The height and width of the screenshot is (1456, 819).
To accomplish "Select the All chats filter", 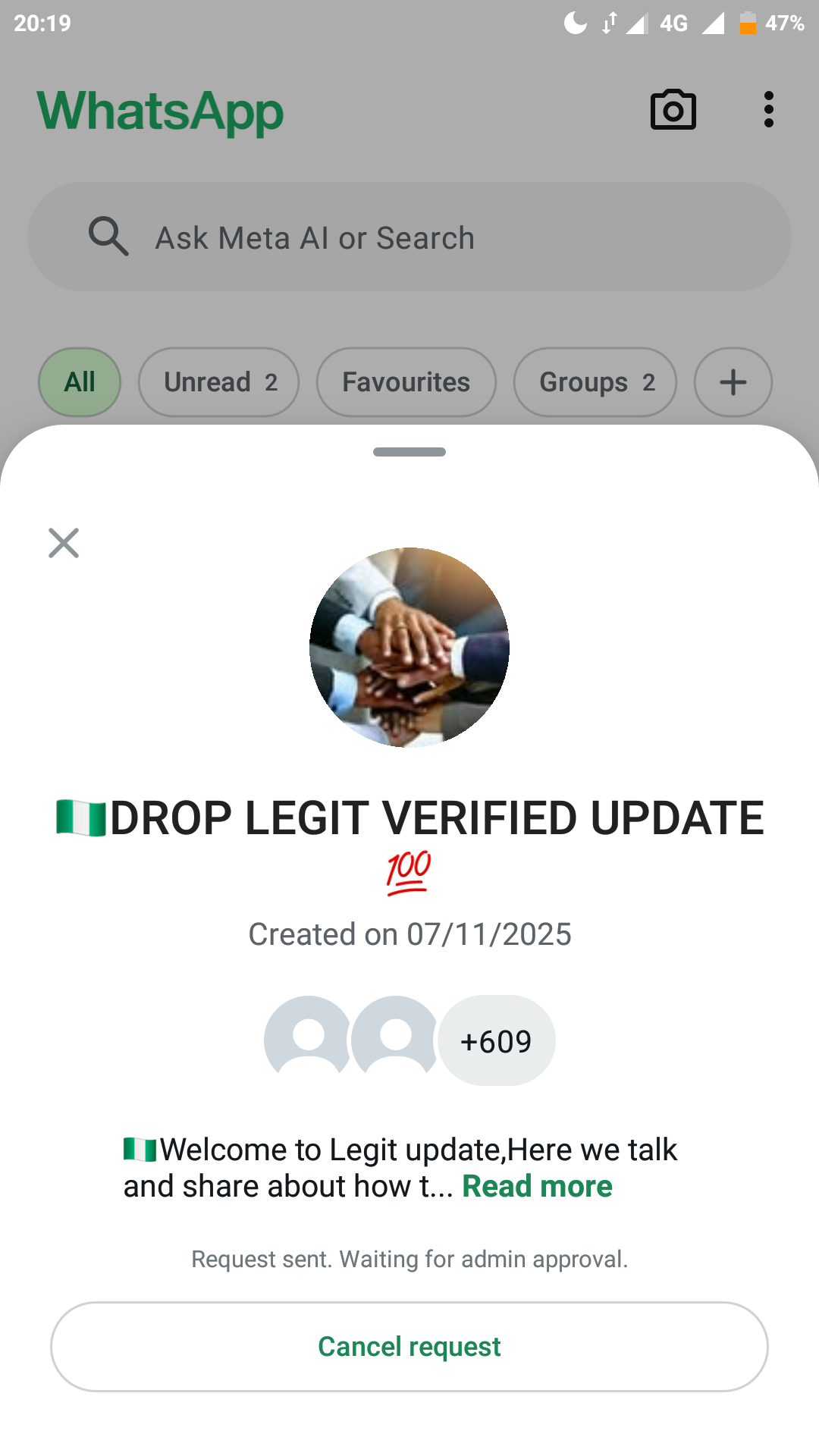I will (x=80, y=382).
